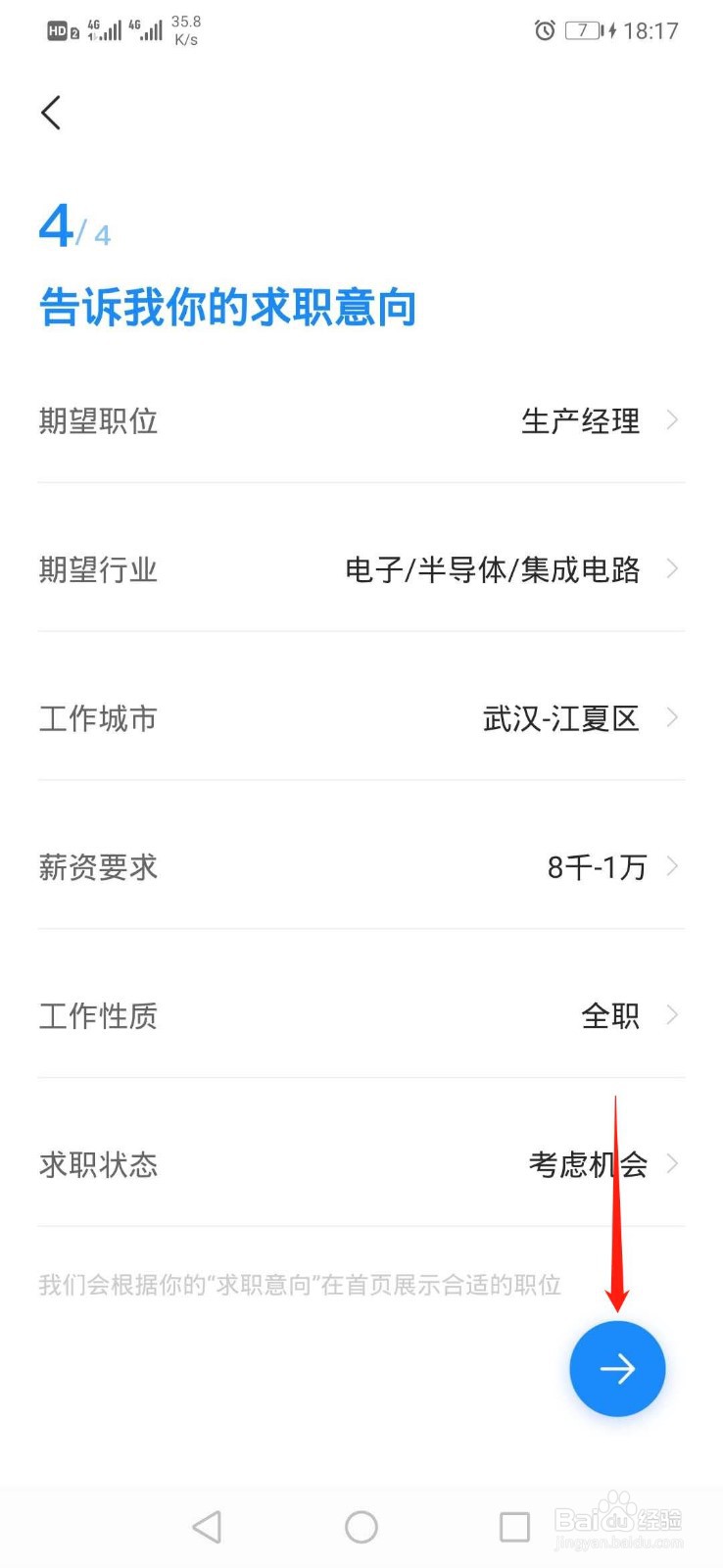Tap the alarm clock icon in status bar
723x1568 pixels.
pos(545,30)
